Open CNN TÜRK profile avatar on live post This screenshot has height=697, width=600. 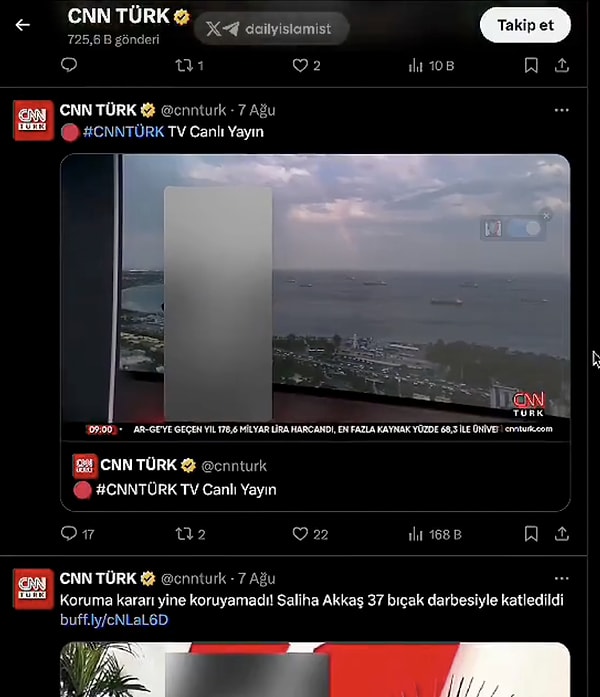(33, 120)
